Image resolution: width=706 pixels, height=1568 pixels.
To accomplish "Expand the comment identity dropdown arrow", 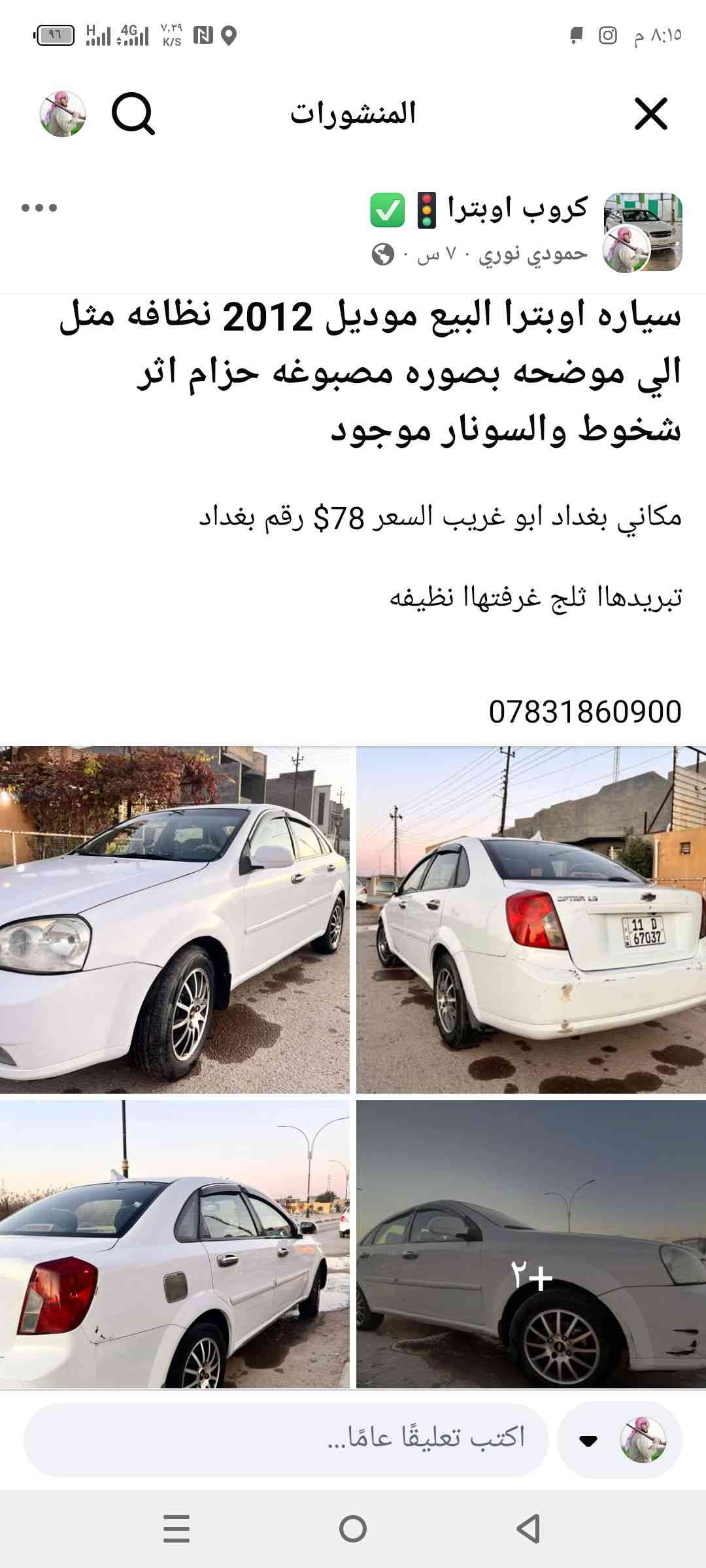I will pyautogui.click(x=588, y=1441).
